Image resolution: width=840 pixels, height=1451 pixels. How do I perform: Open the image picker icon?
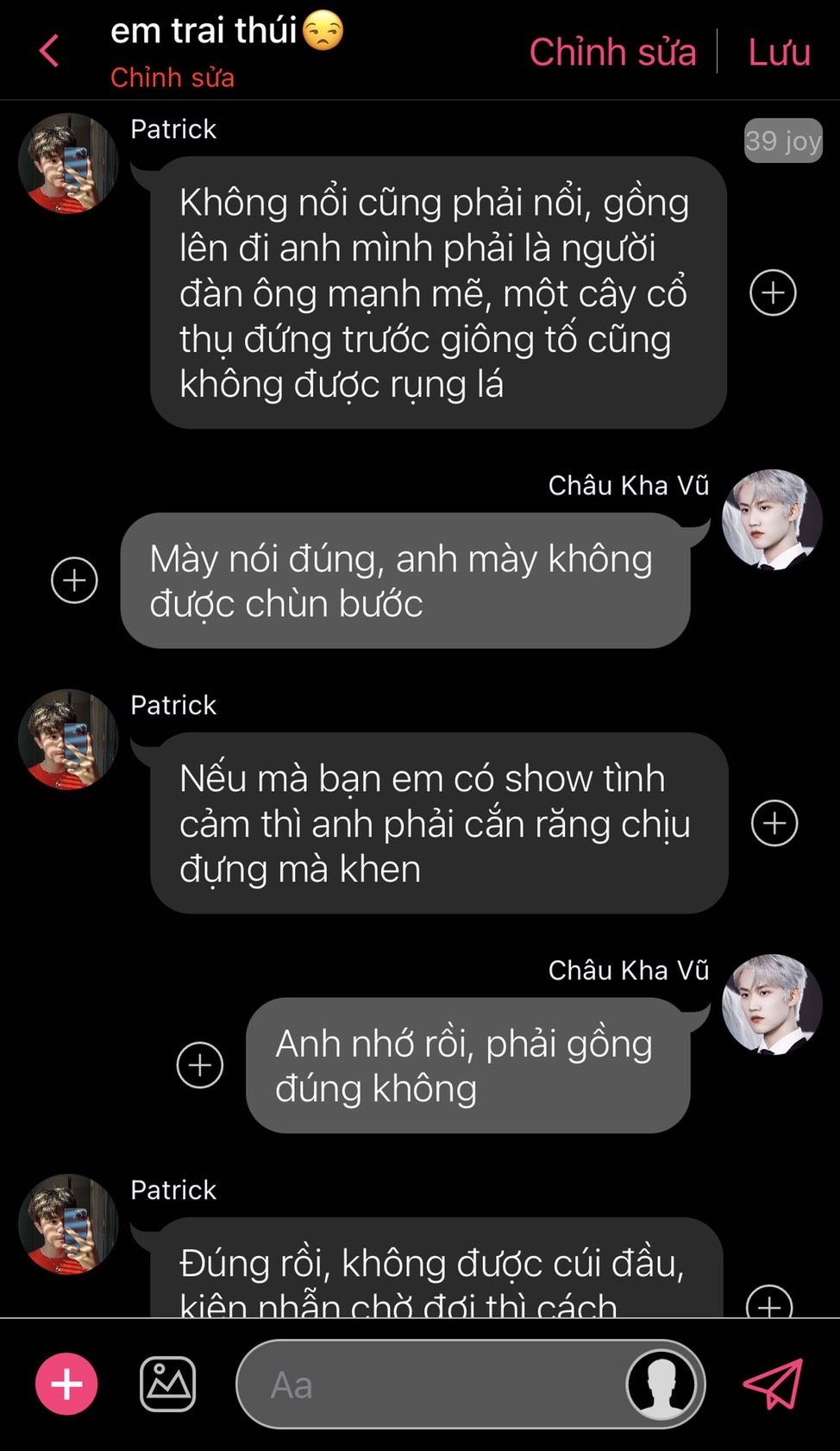coord(167,1384)
